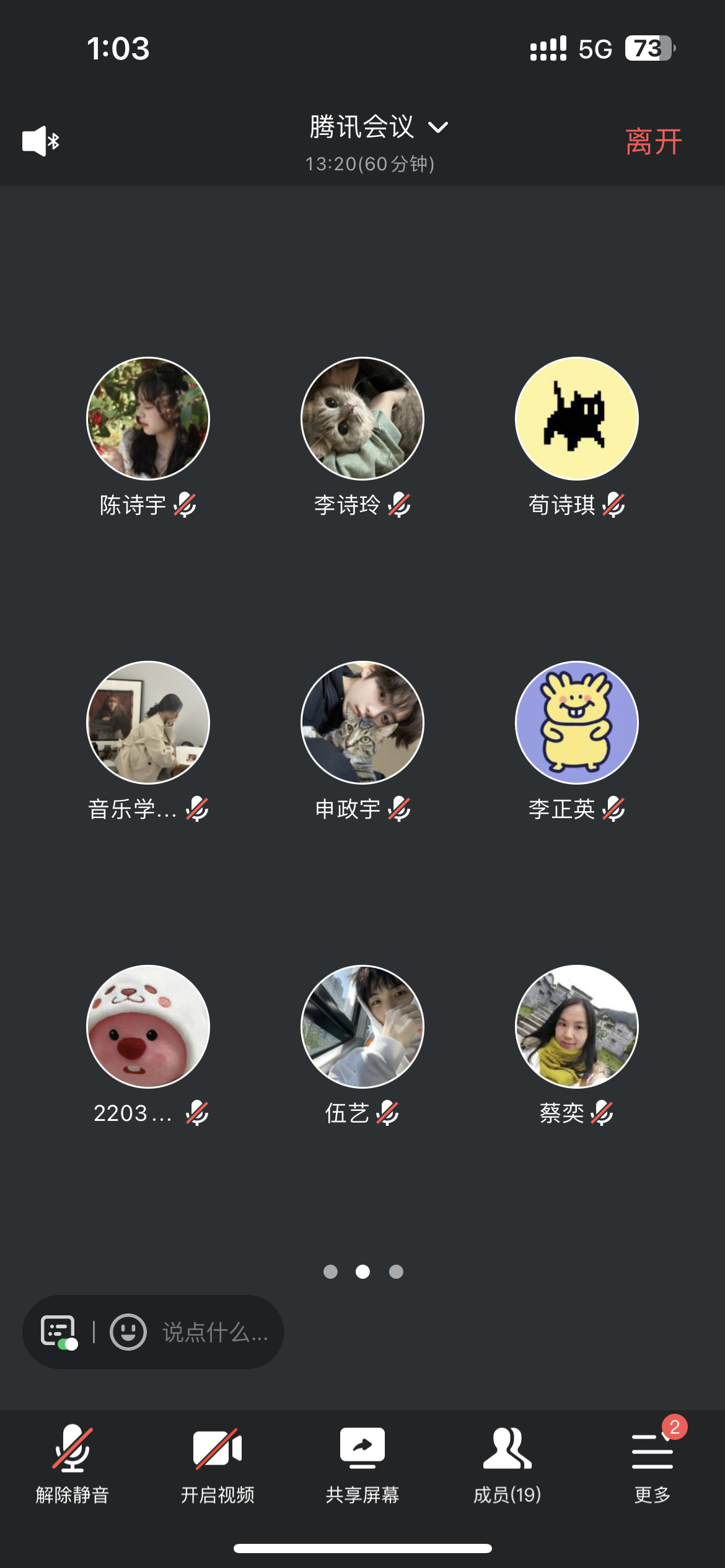Open 伍艺's participant tile
This screenshot has height=1568, width=725.
(x=362, y=1027)
